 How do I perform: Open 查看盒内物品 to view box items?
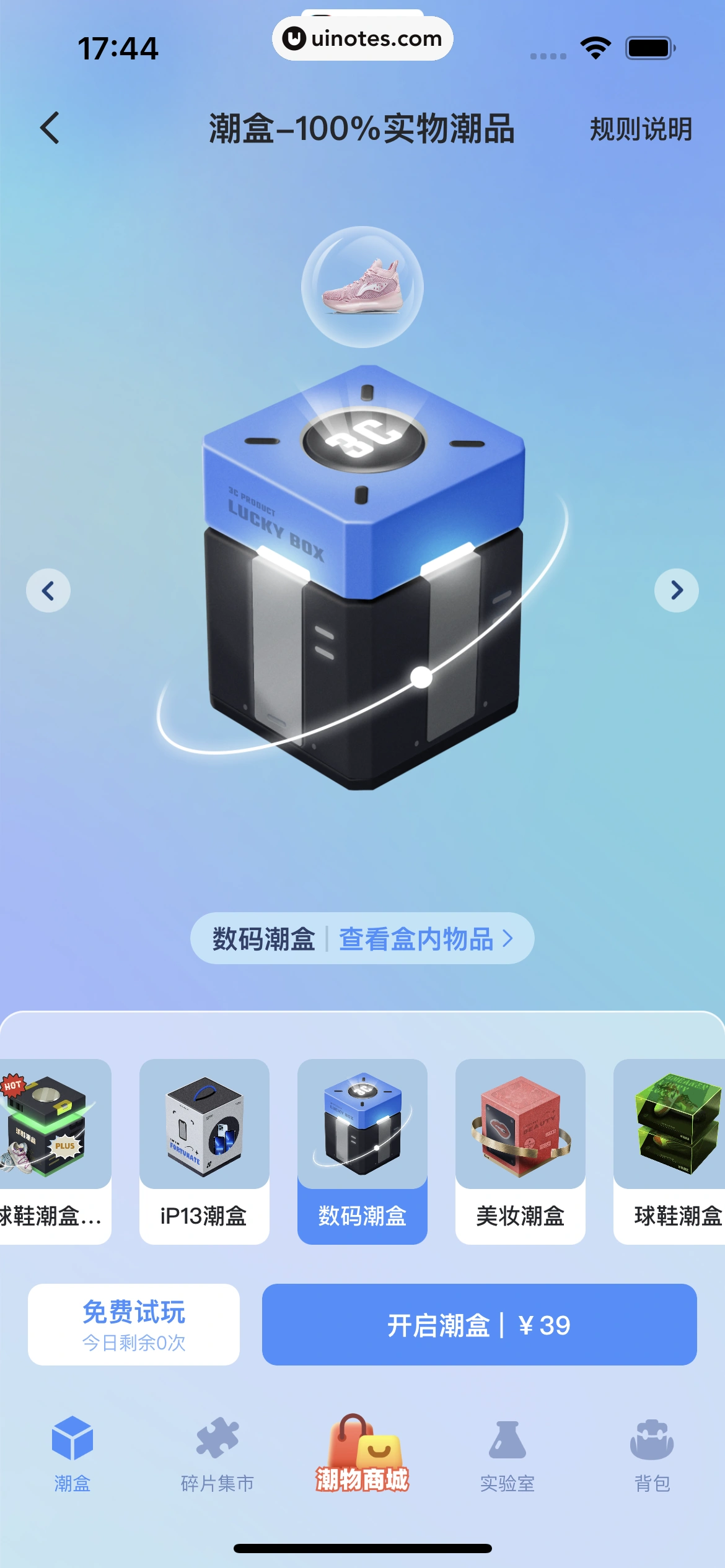425,939
